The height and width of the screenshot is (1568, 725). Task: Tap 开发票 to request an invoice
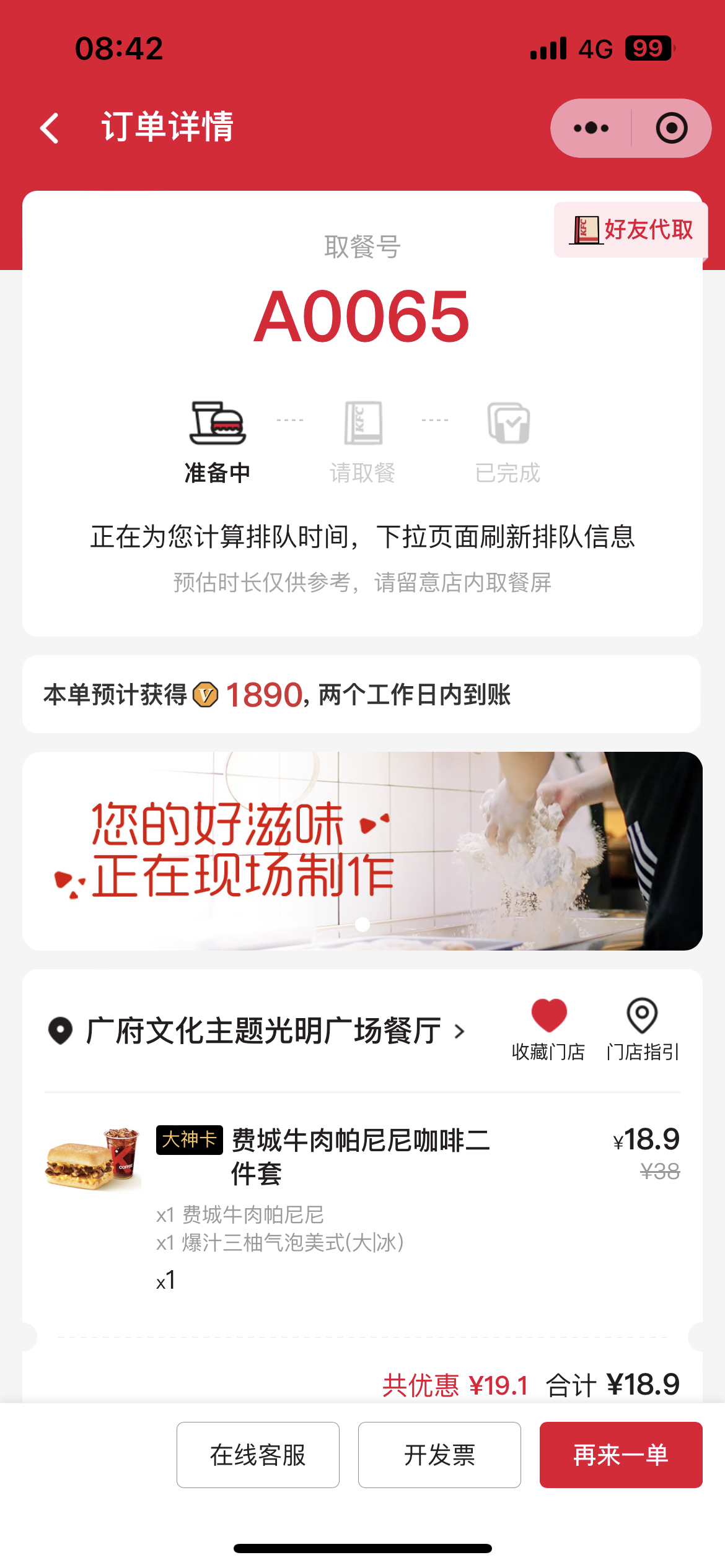click(439, 1455)
